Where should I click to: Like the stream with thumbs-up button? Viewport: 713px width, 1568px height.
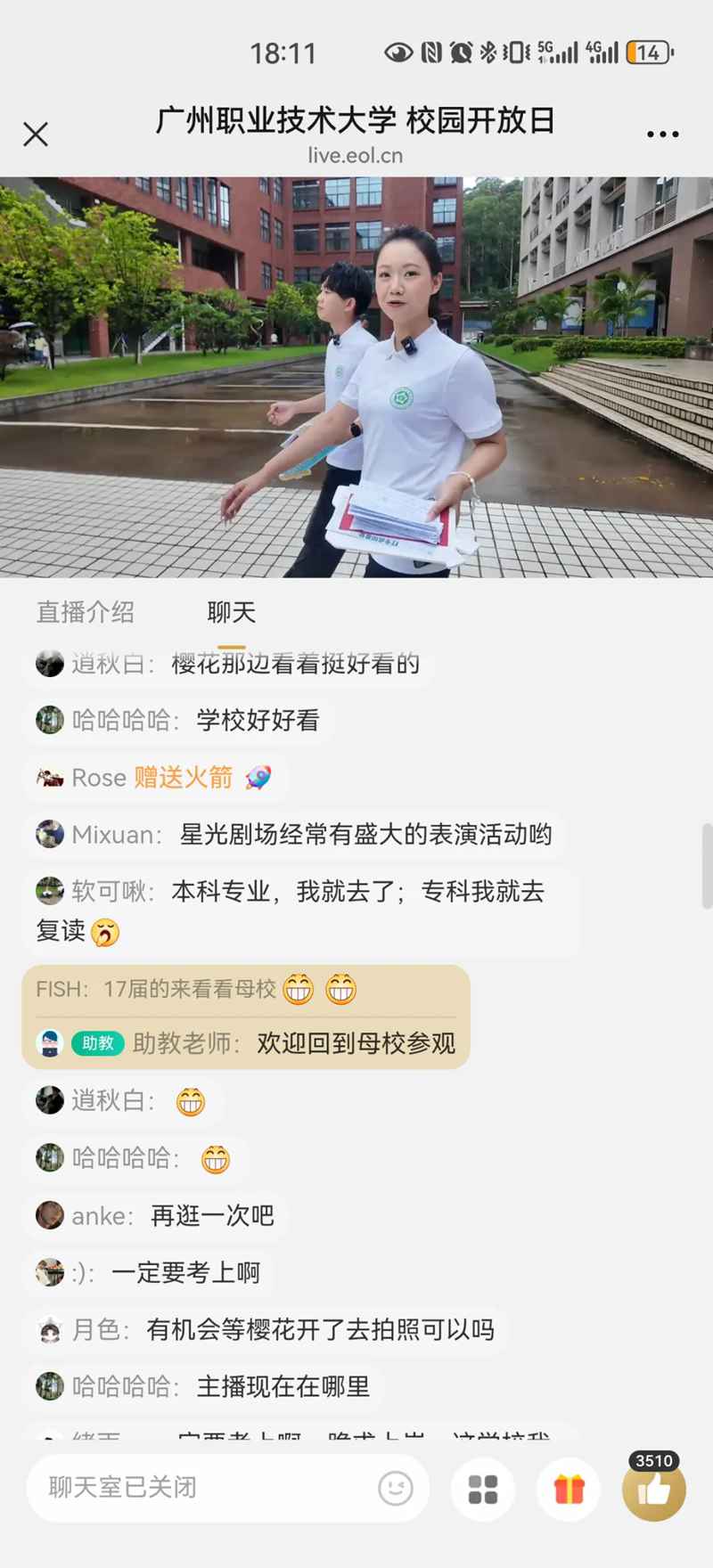coord(653,1489)
